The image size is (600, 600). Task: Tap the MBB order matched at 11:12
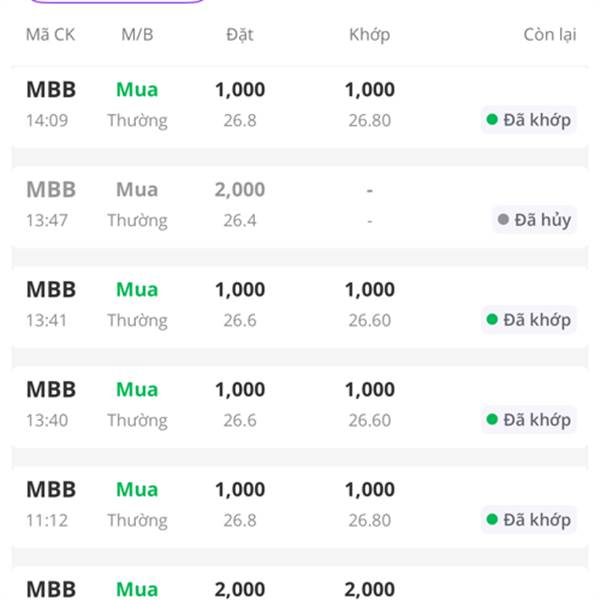point(300,505)
